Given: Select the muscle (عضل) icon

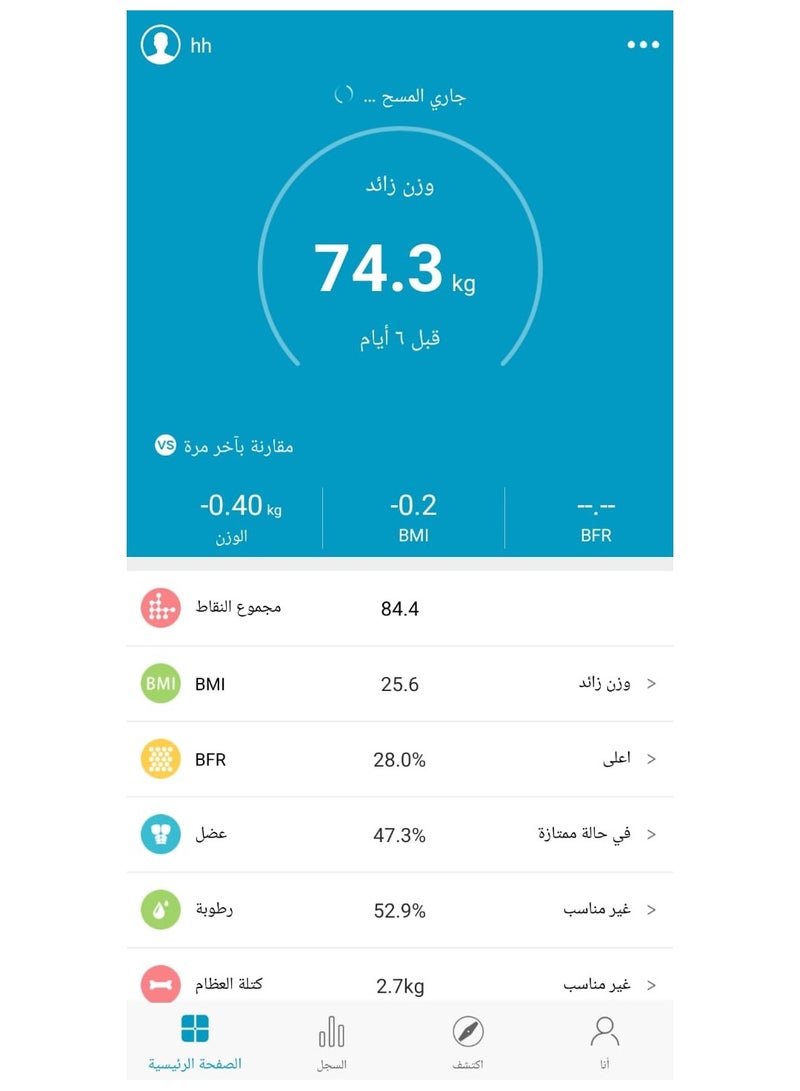Looking at the screenshot, I should tap(160, 834).
